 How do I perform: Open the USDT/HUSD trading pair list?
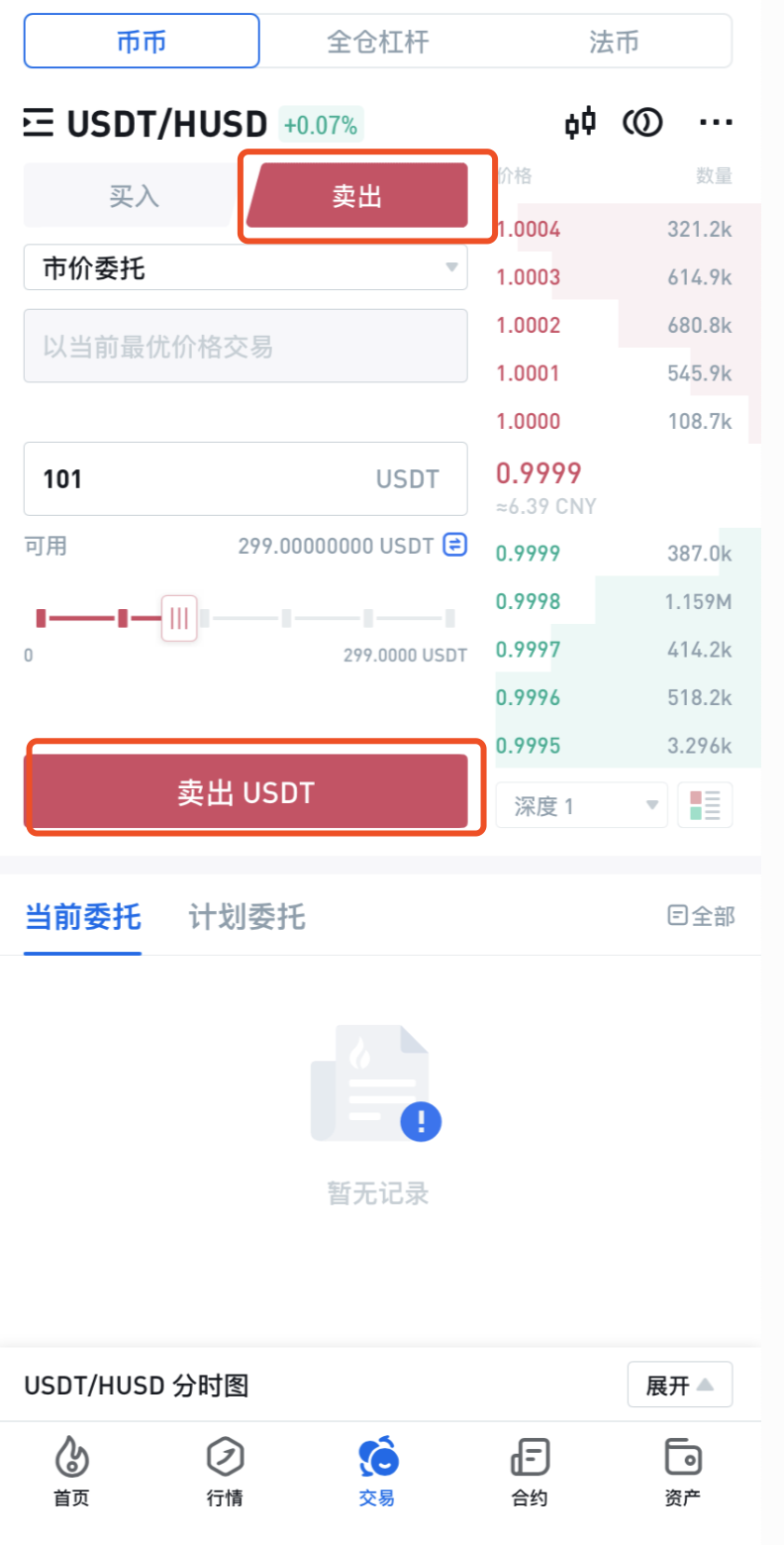(146, 124)
